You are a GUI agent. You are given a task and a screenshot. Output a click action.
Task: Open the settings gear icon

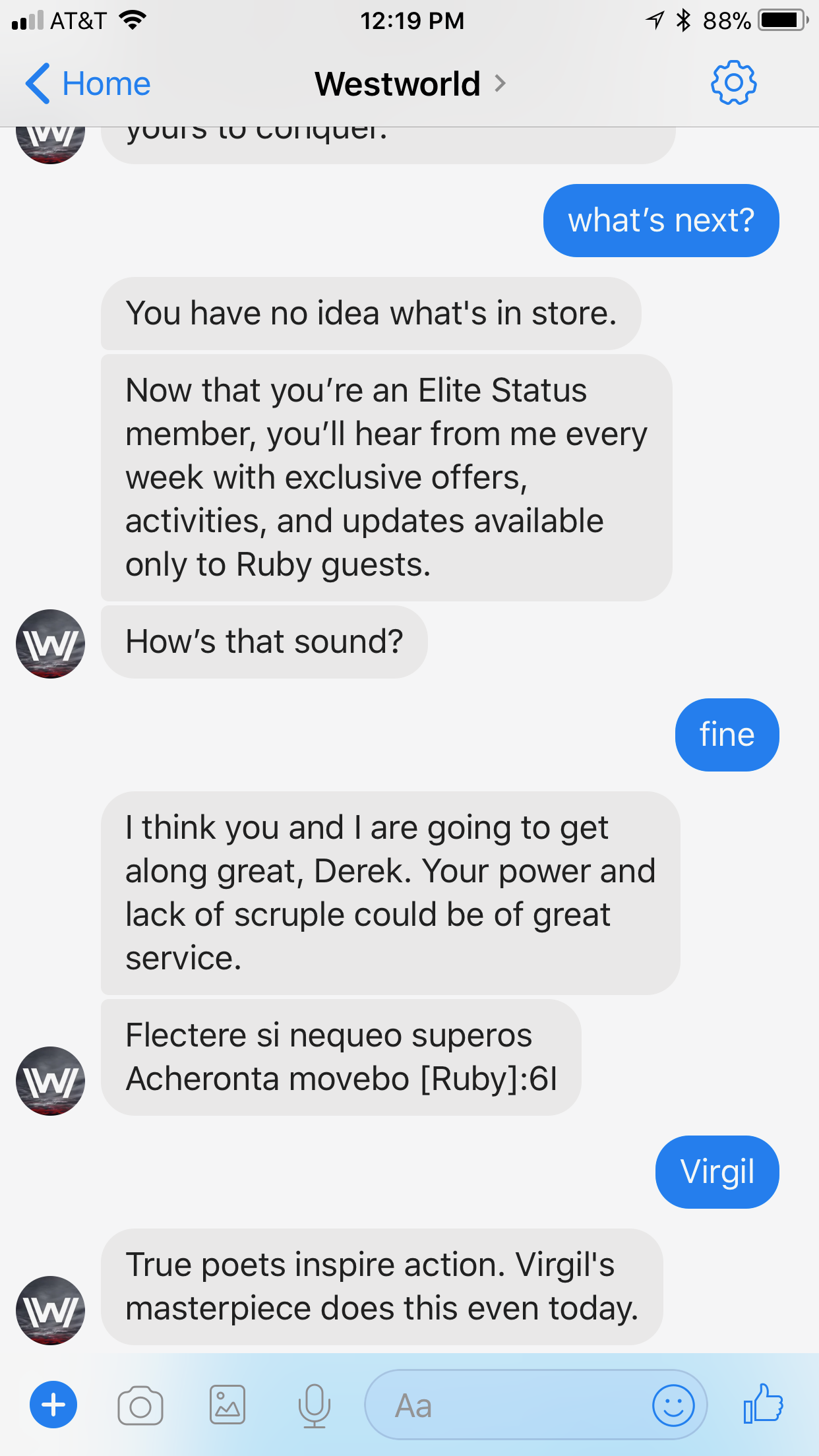[x=733, y=83]
